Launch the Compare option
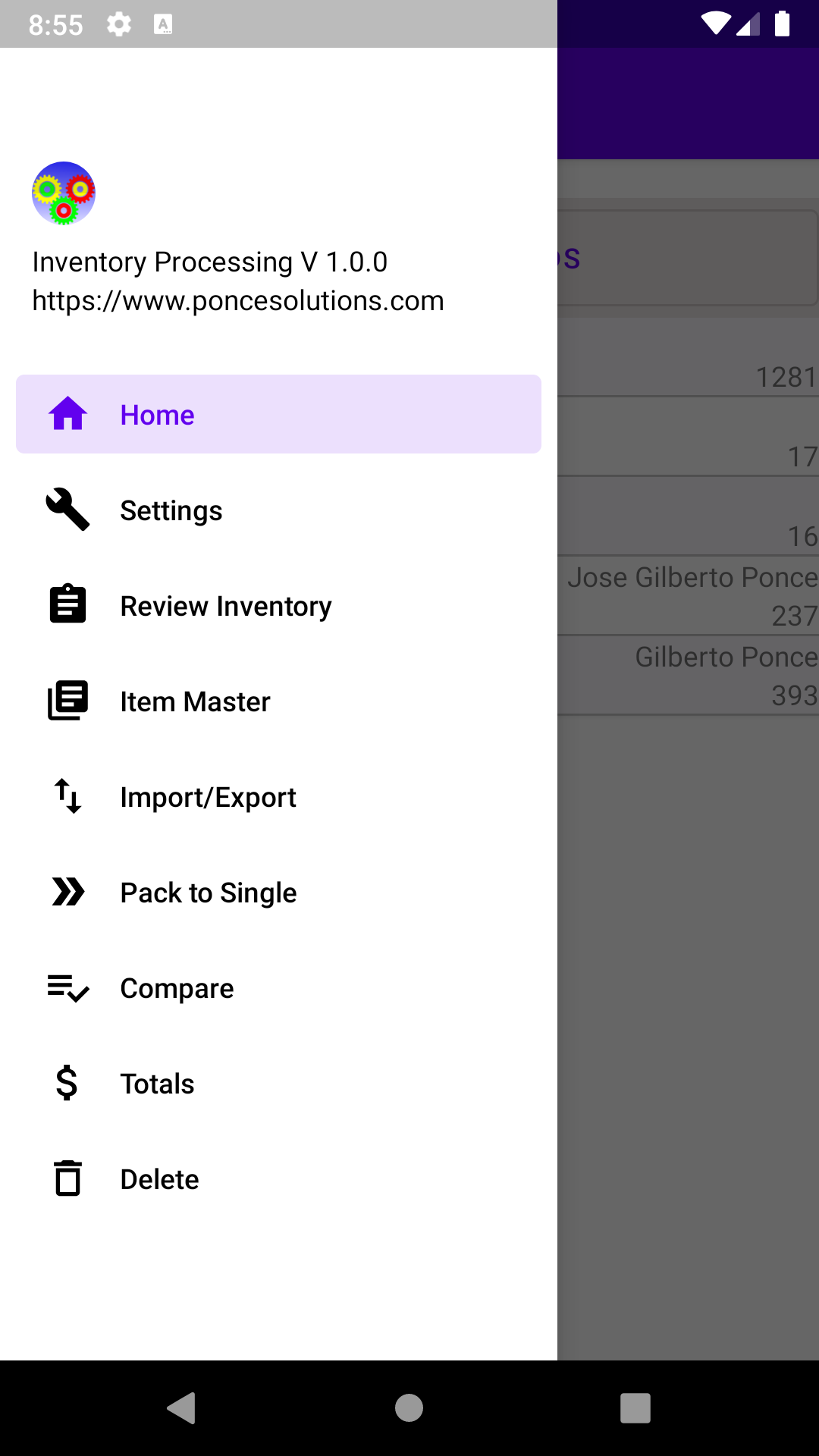The width and height of the screenshot is (819, 1456). point(278,988)
